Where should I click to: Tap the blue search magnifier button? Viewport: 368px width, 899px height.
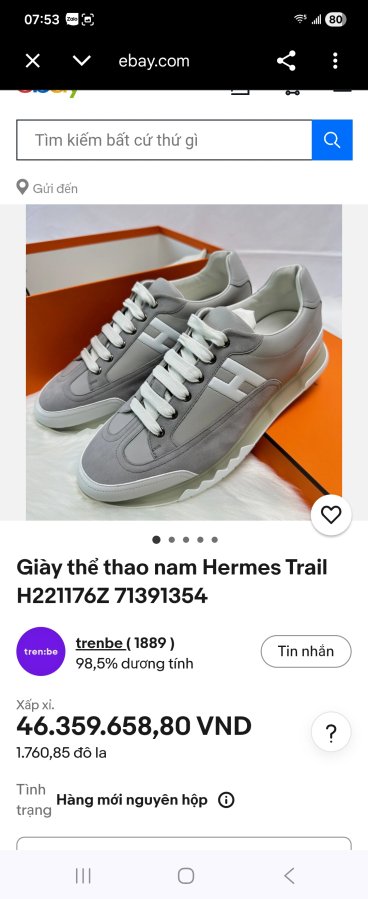pos(332,140)
